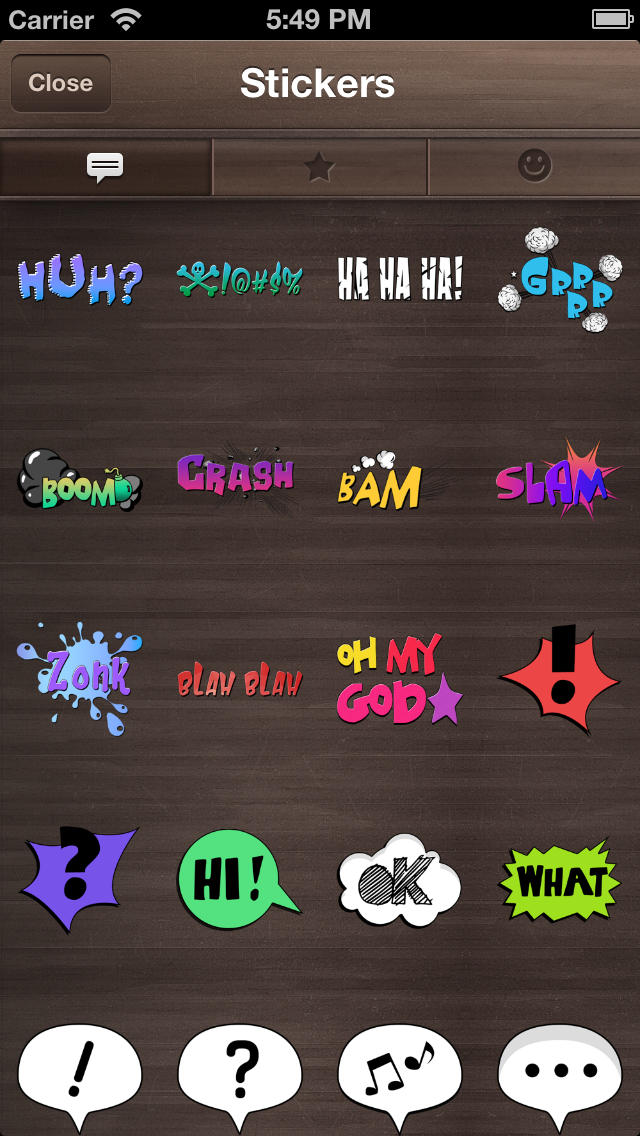Switch to the star stickers tab
This screenshot has height=1136, width=640.
tap(319, 167)
